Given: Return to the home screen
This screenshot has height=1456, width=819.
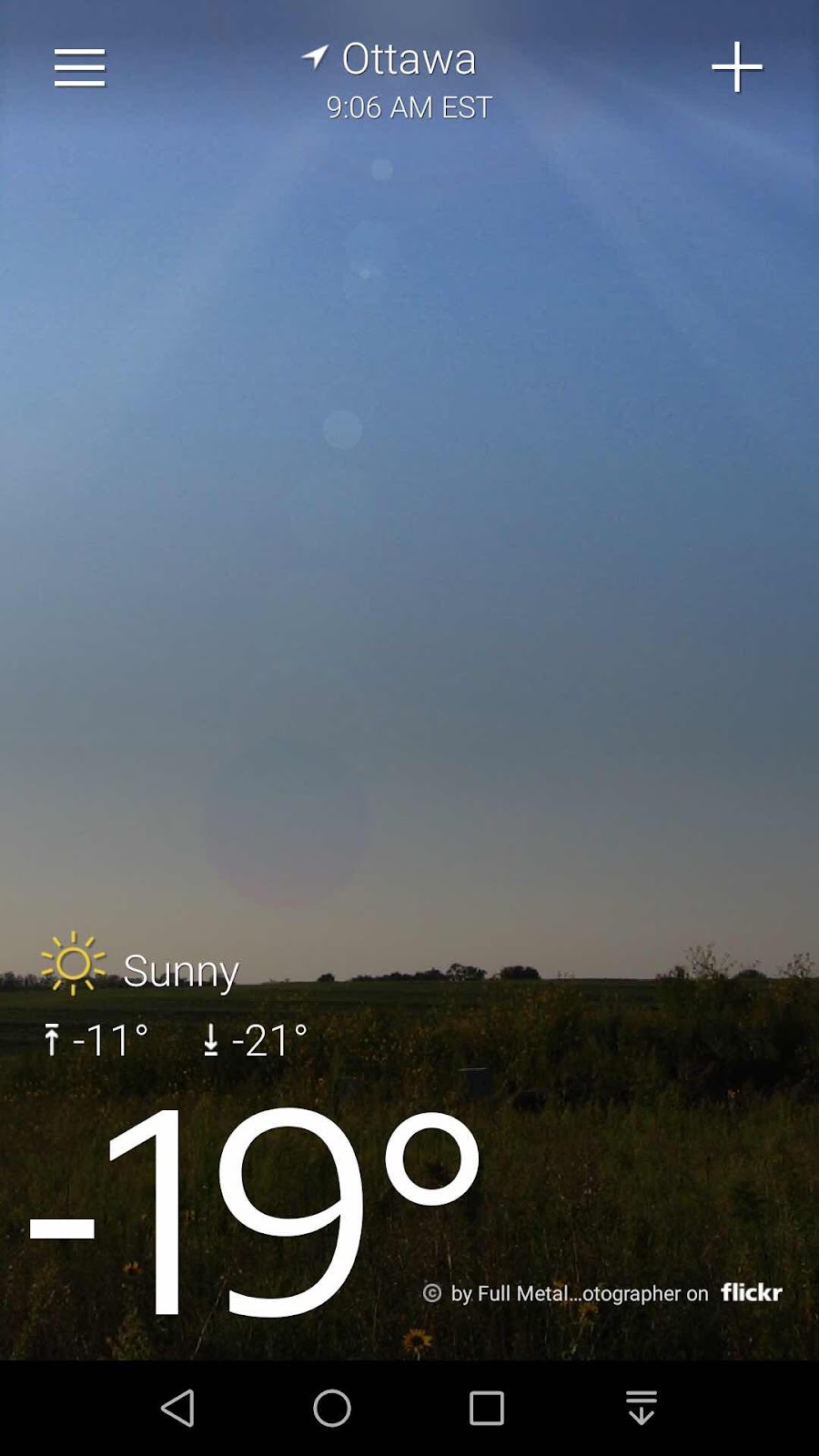Looking at the screenshot, I should click(332, 1408).
